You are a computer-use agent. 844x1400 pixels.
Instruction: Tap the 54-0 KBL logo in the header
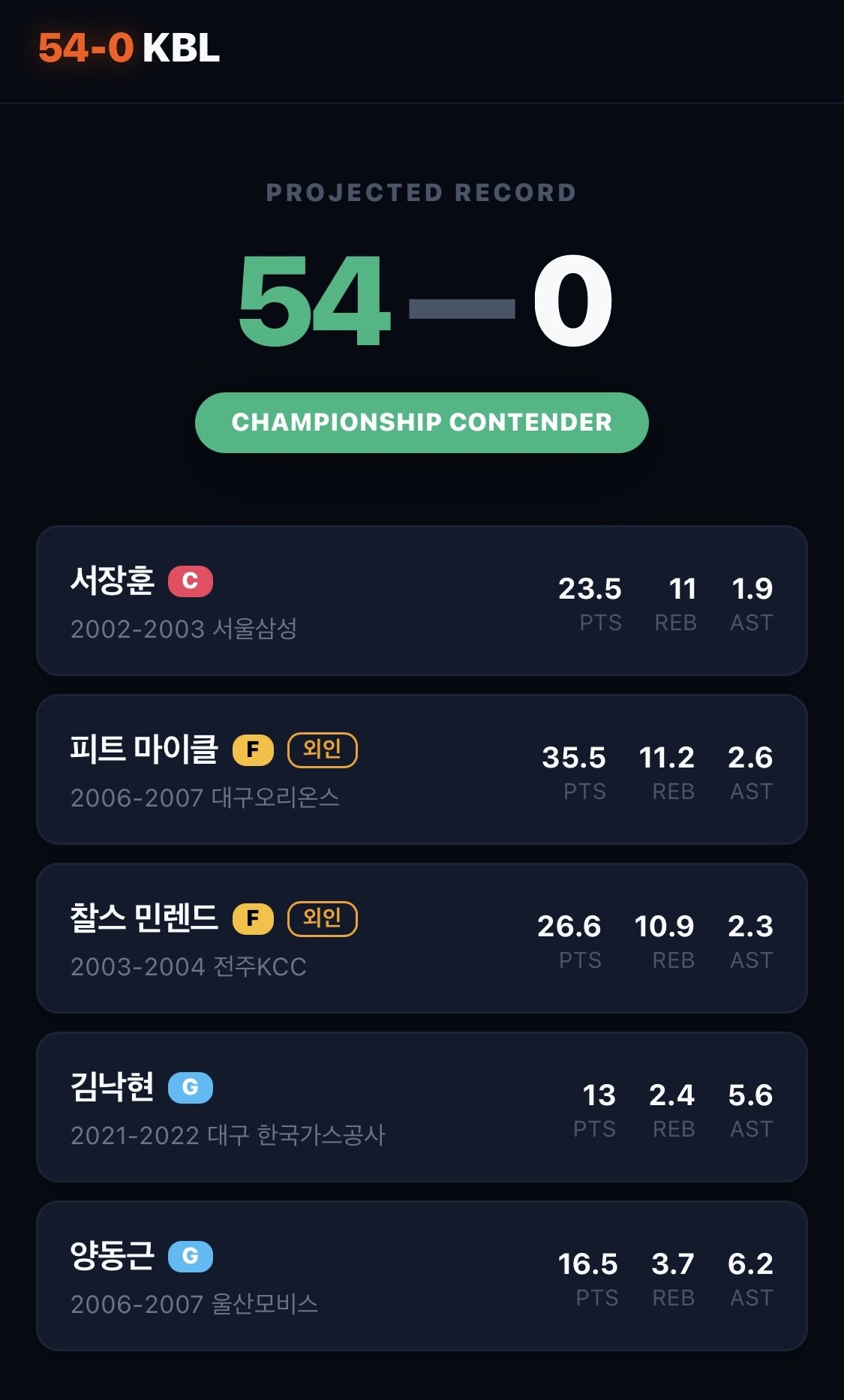128,48
